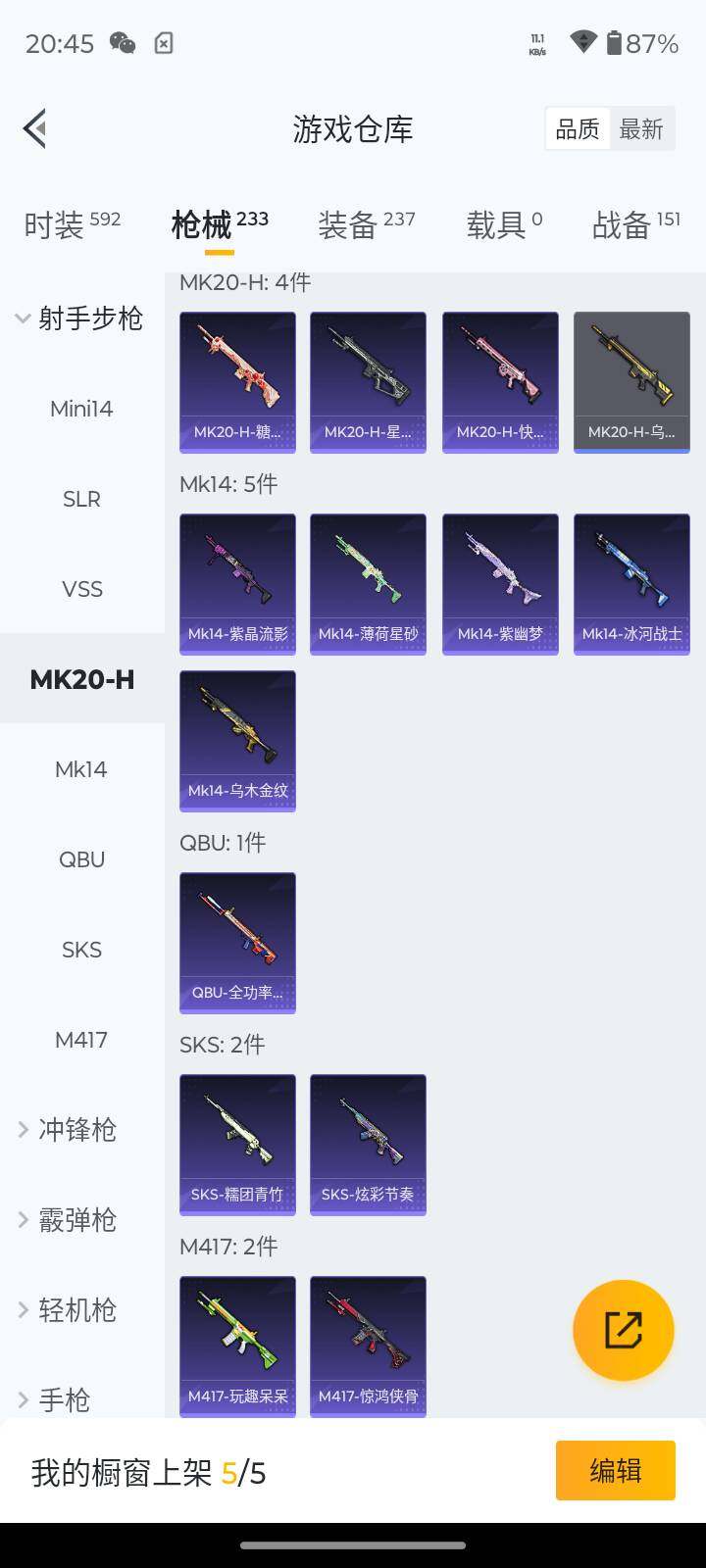Expand the 轻机枪 category
706x1568 pixels.
[x=76, y=1310]
